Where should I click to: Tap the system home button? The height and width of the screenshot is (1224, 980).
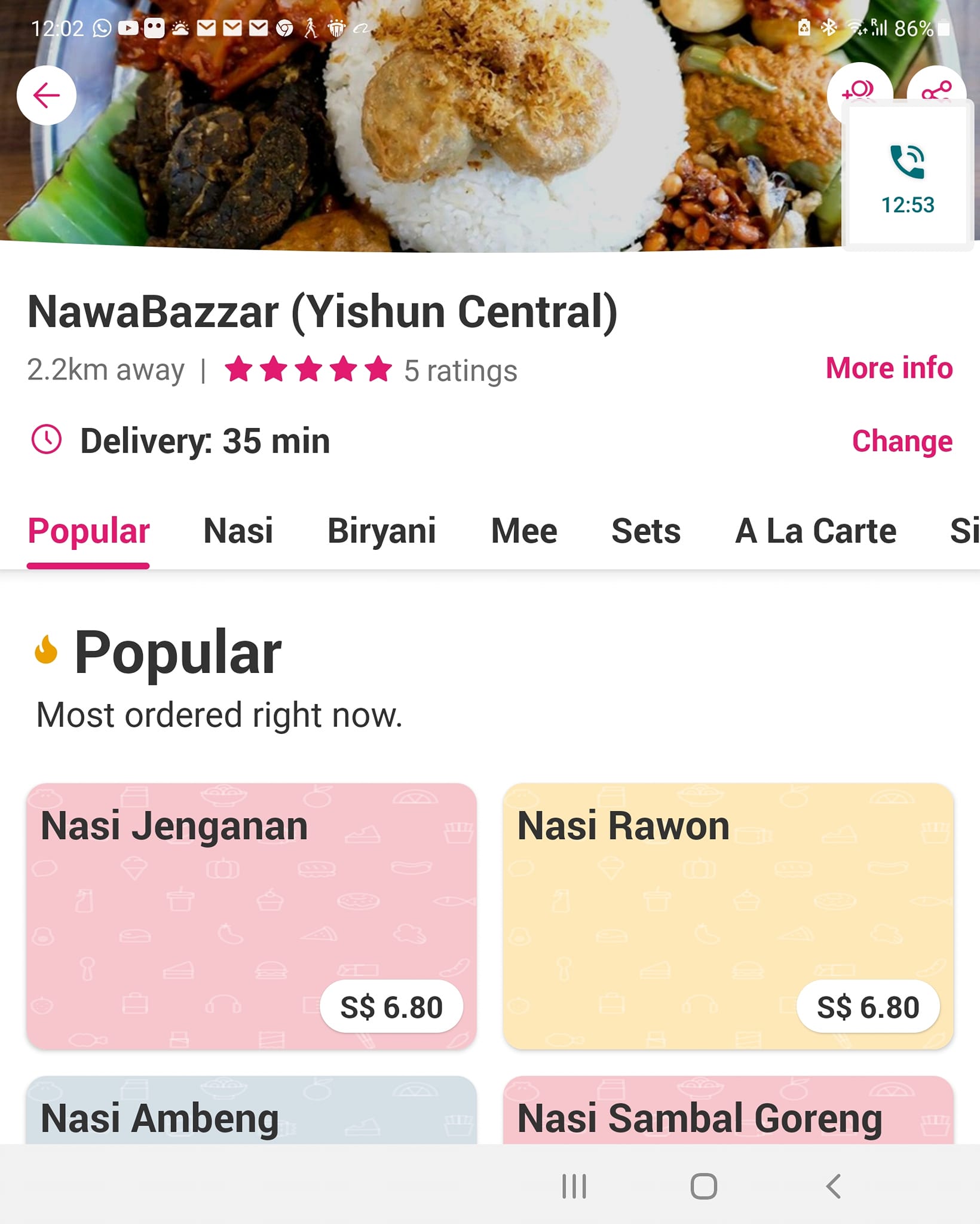coord(704,1186)
